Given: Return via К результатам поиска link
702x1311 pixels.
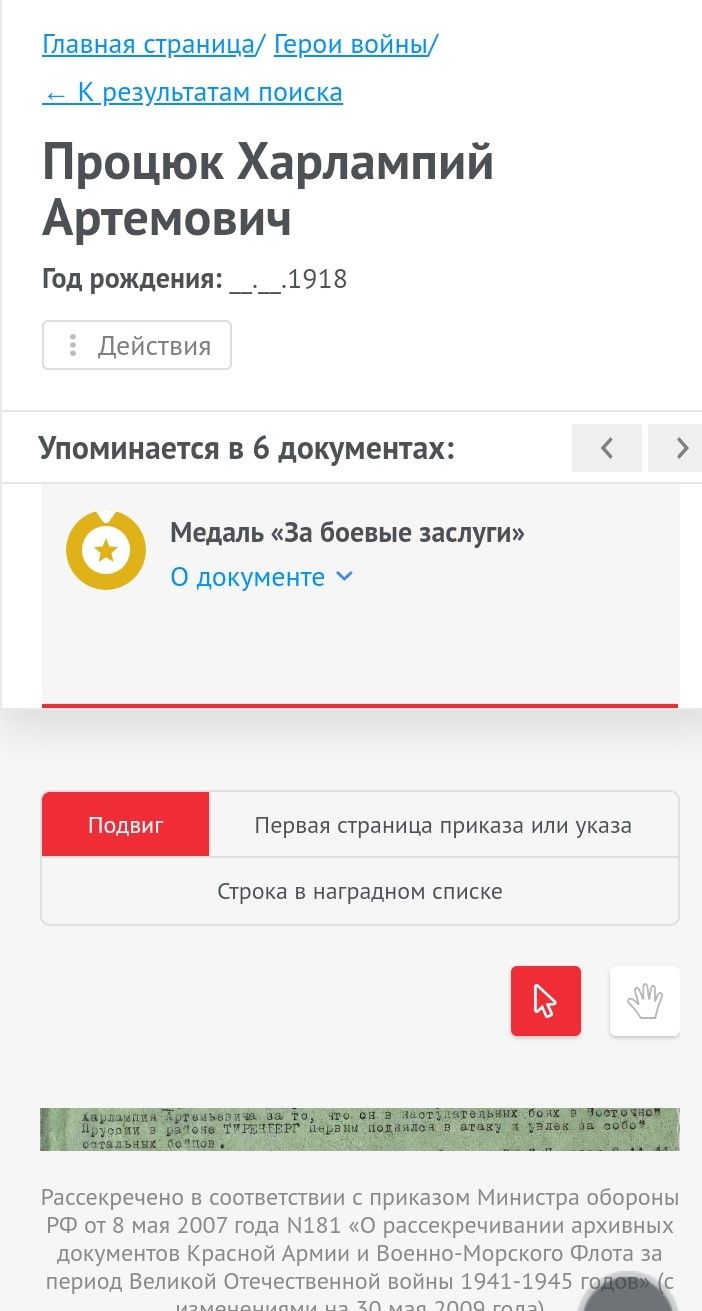Looking at the screenshot, I should pyautogui.click(x=192, y=93).
